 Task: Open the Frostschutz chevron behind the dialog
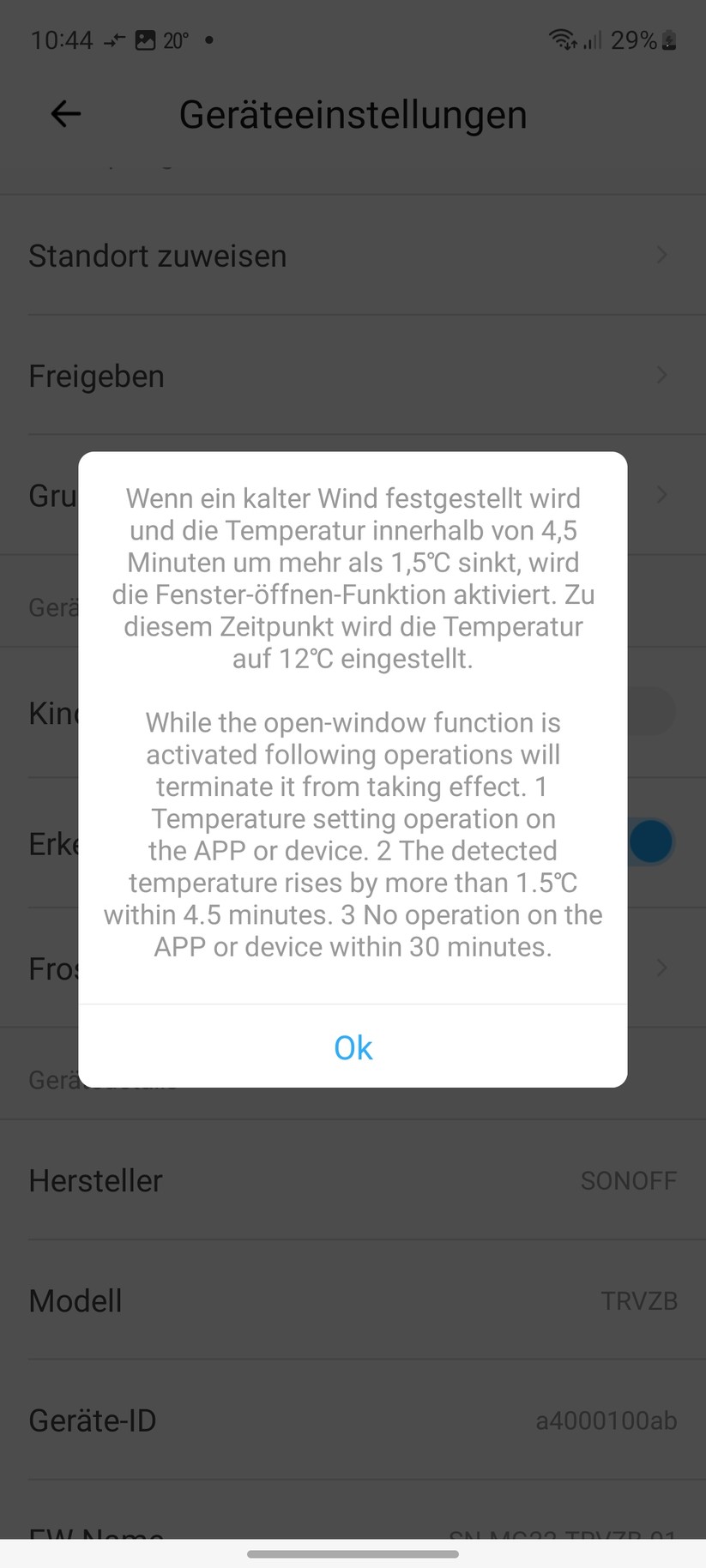point(661,968)
